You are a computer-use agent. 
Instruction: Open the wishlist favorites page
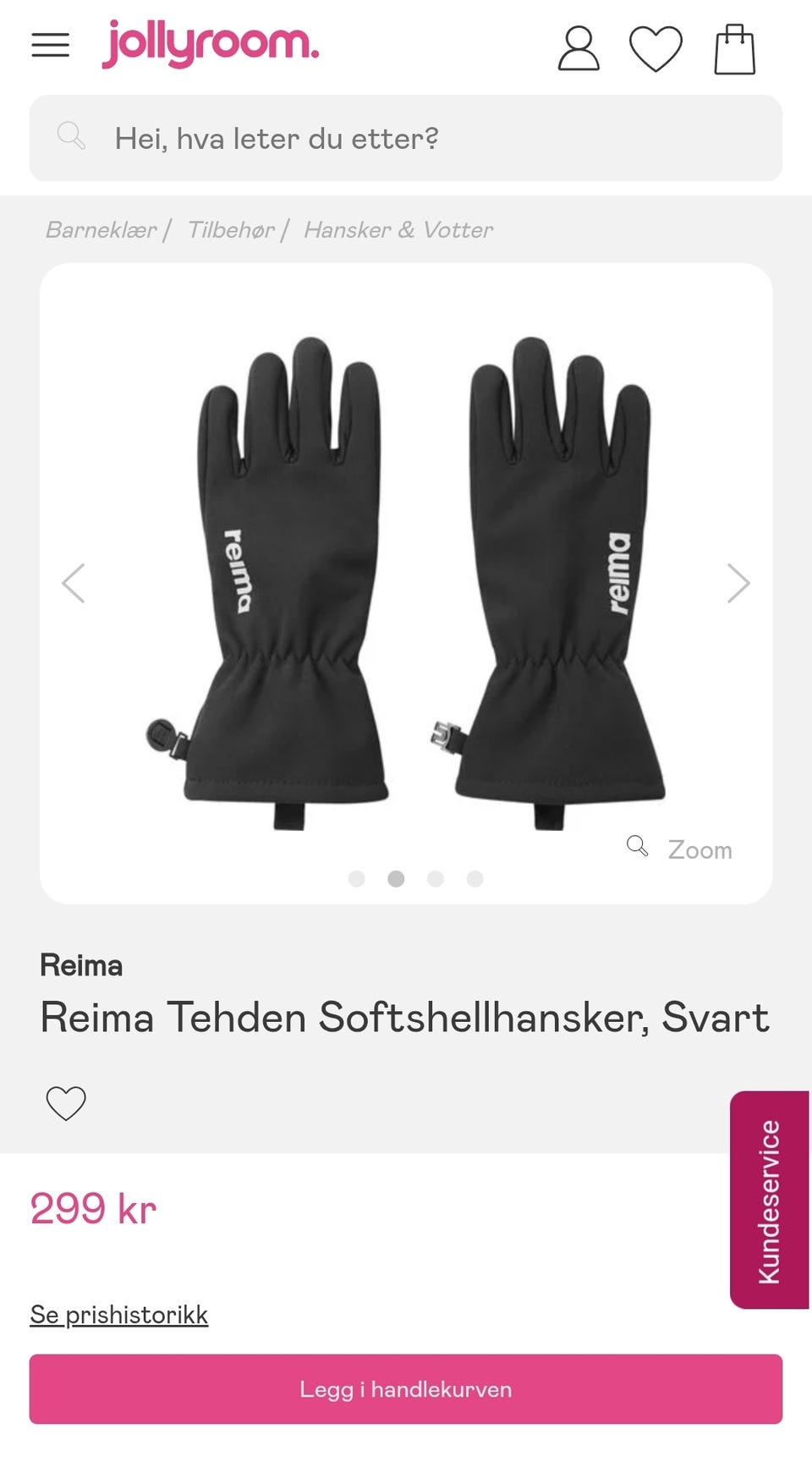[x=655, y=48]
